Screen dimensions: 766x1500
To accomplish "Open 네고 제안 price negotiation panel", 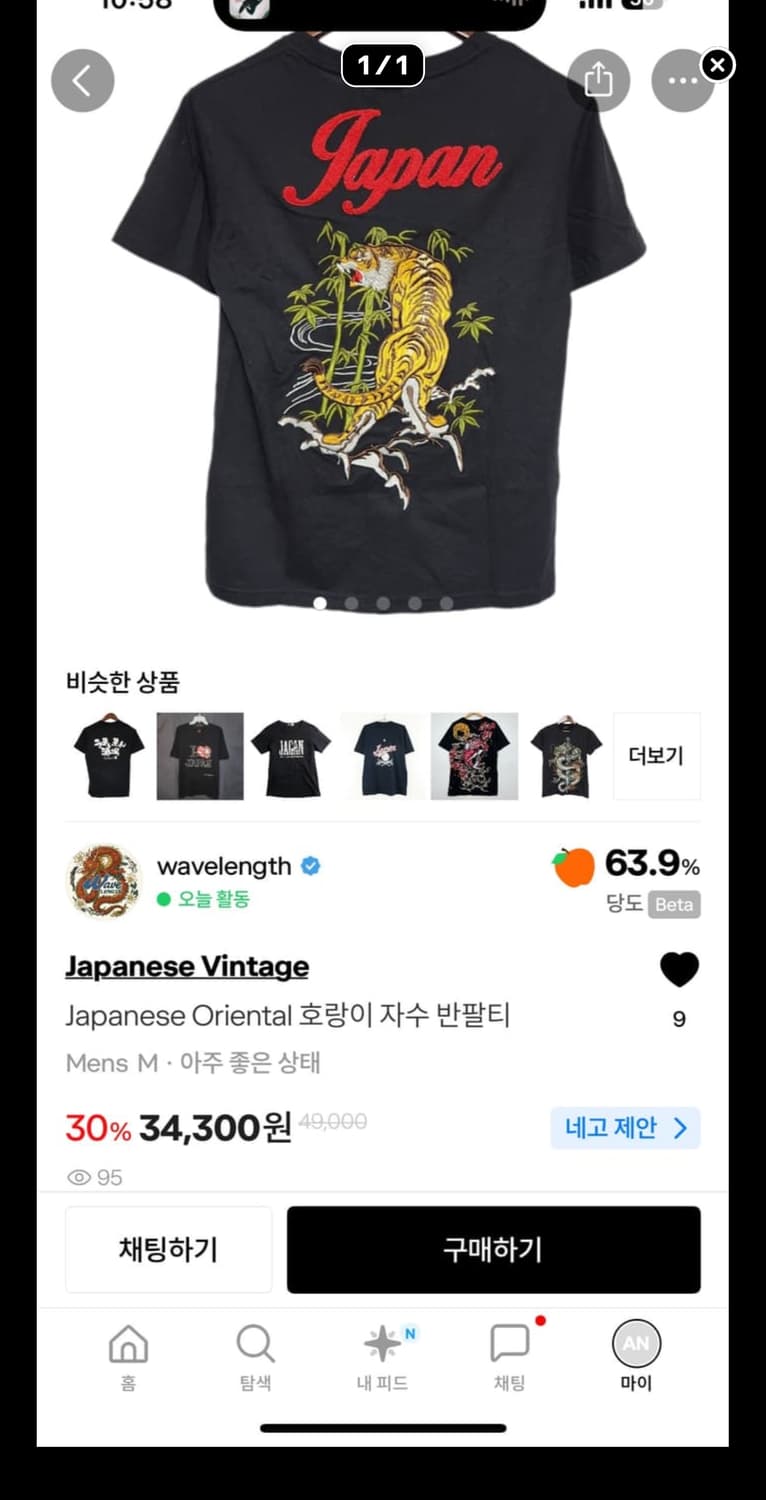I will tap(625, 1128).
